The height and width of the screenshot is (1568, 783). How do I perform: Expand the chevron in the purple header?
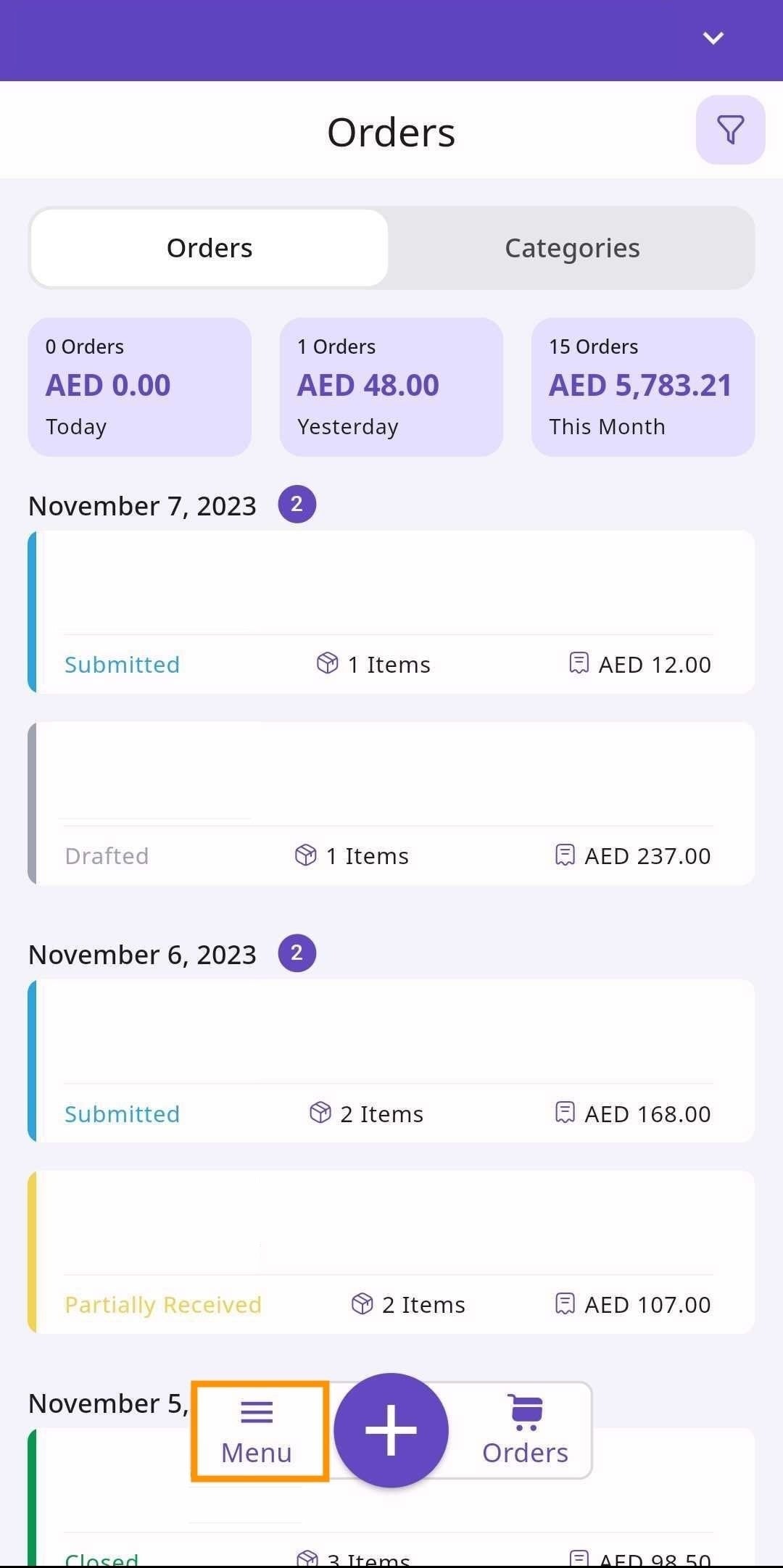click(713, 38)
